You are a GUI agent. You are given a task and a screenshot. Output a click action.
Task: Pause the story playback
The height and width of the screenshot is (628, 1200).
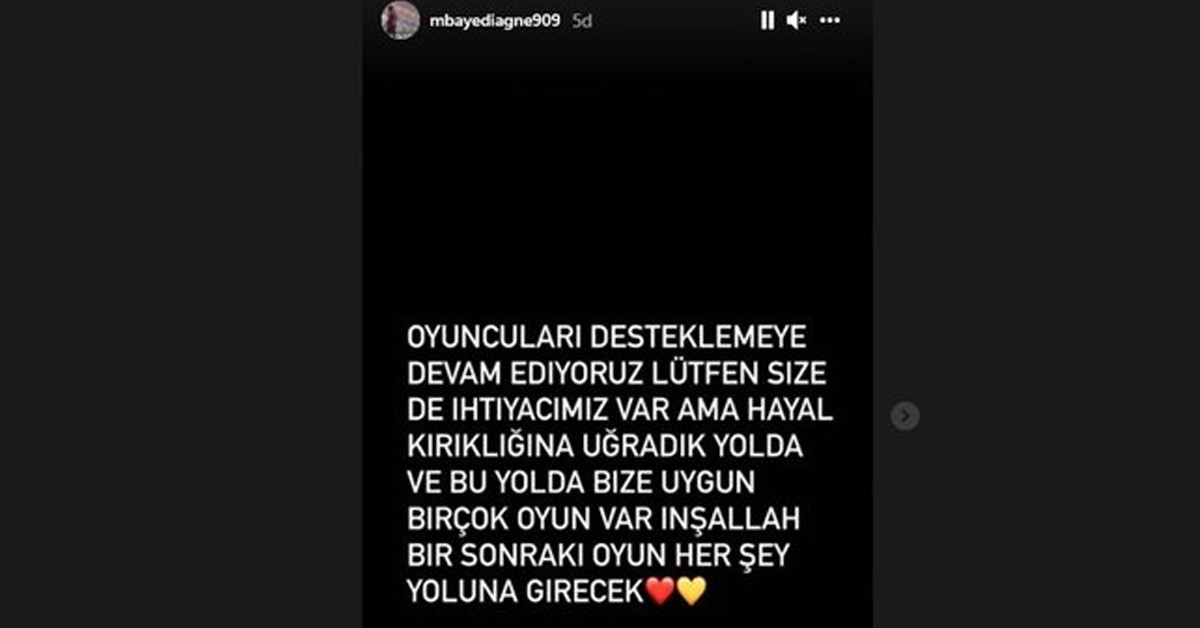[x=767, y=20]
